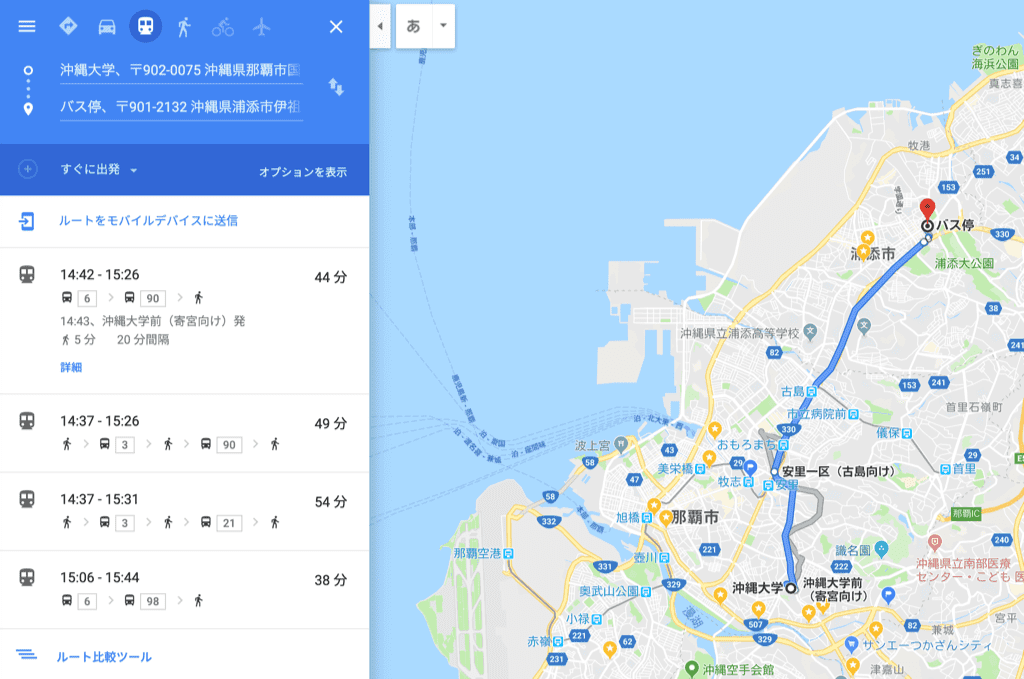Switch to flight mode option

click(x=262, y=27)
